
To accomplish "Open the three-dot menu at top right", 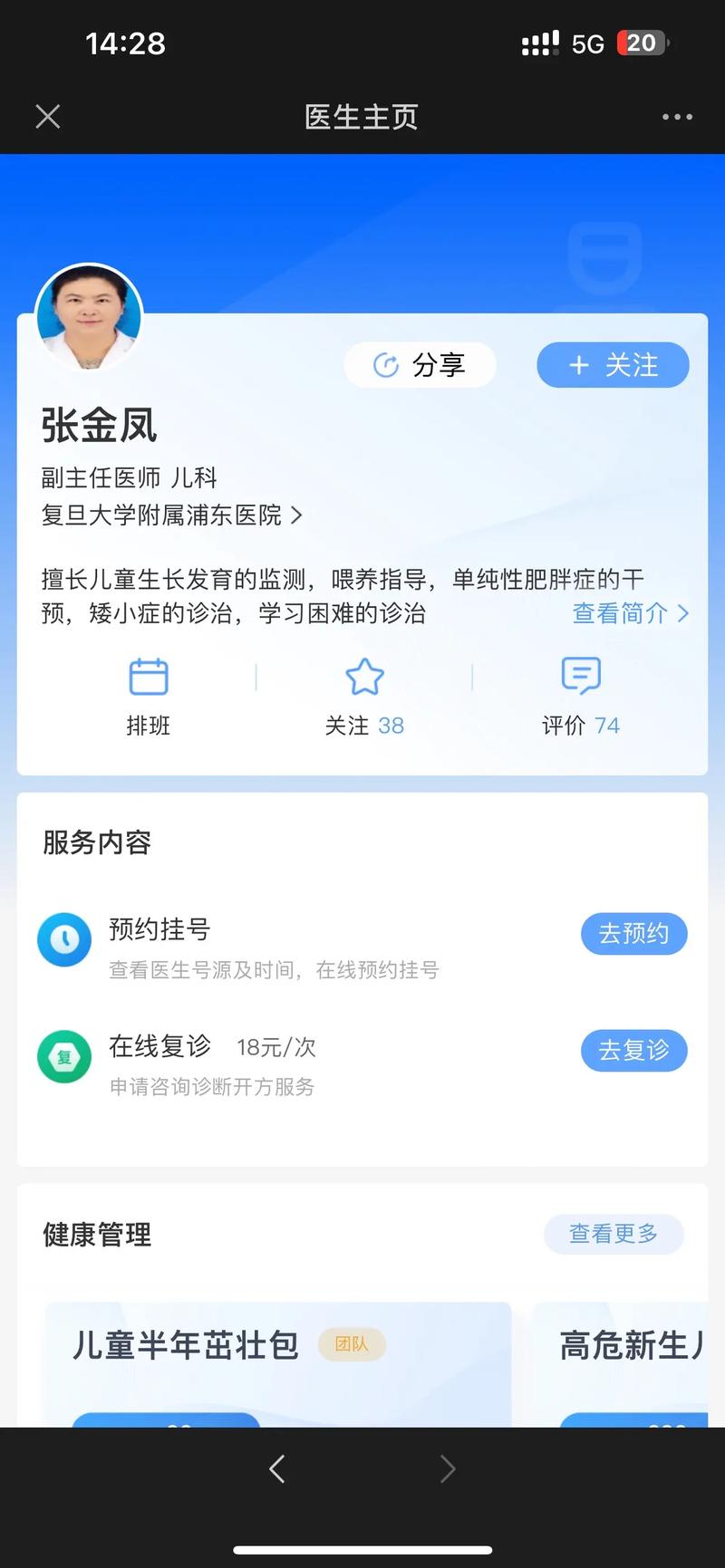I will 678,116.
